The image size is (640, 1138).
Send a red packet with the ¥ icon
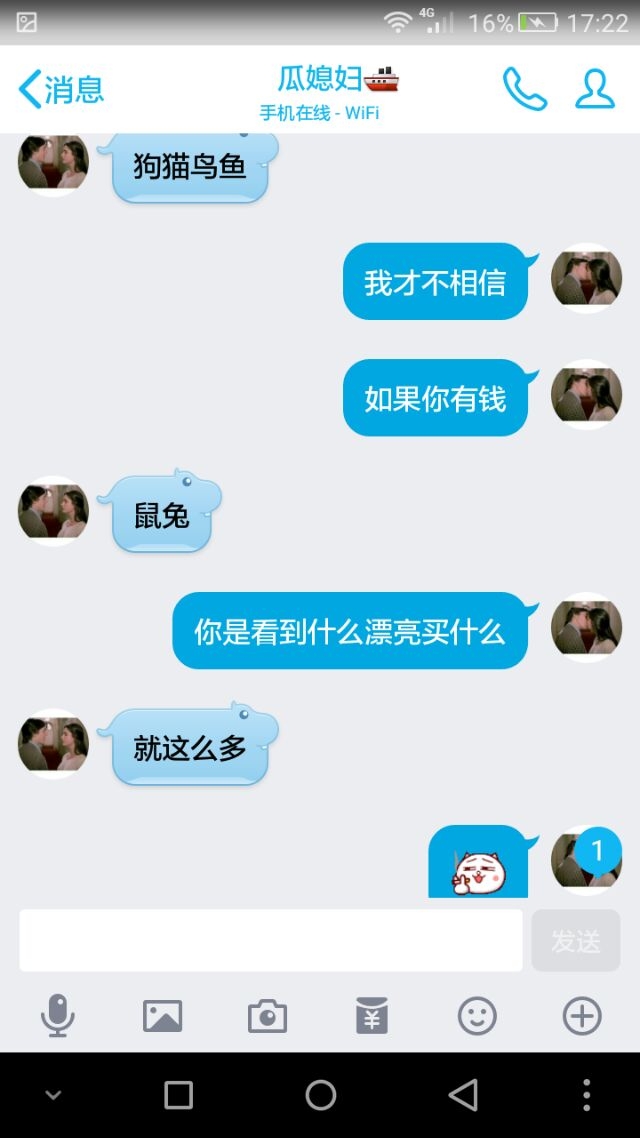pos(372,1015)
